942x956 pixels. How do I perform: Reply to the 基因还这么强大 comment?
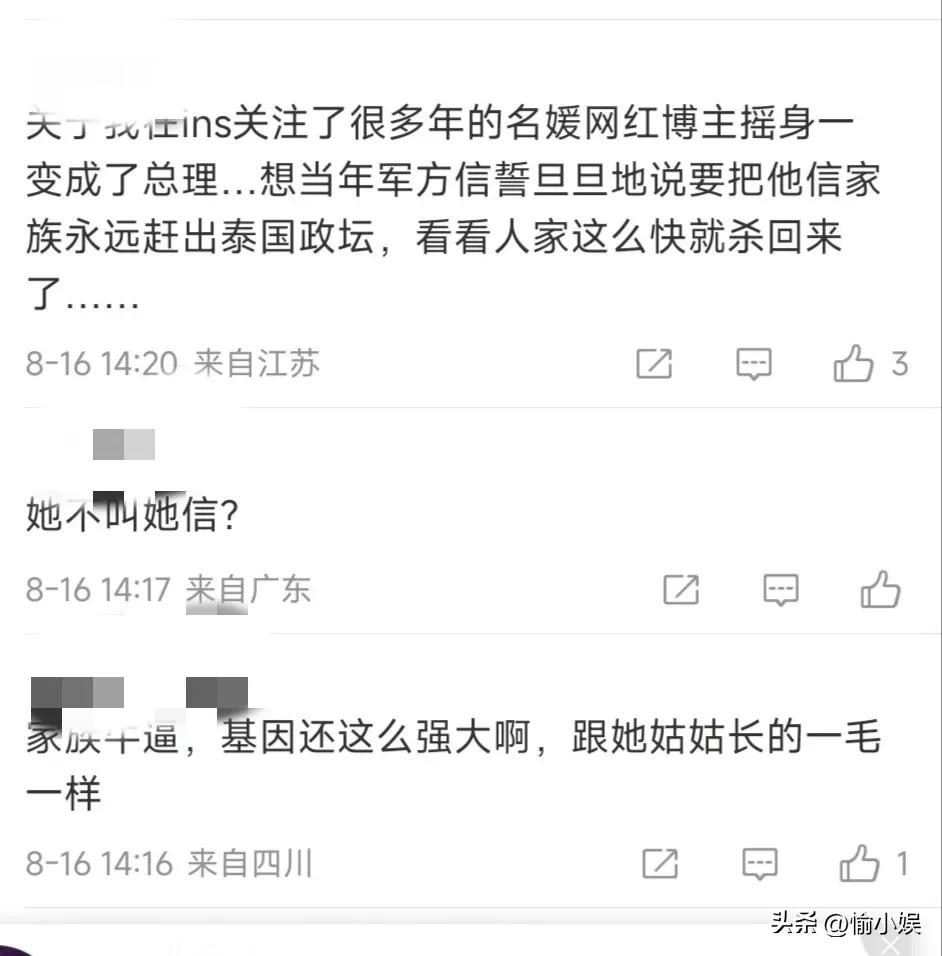(760, 863)
